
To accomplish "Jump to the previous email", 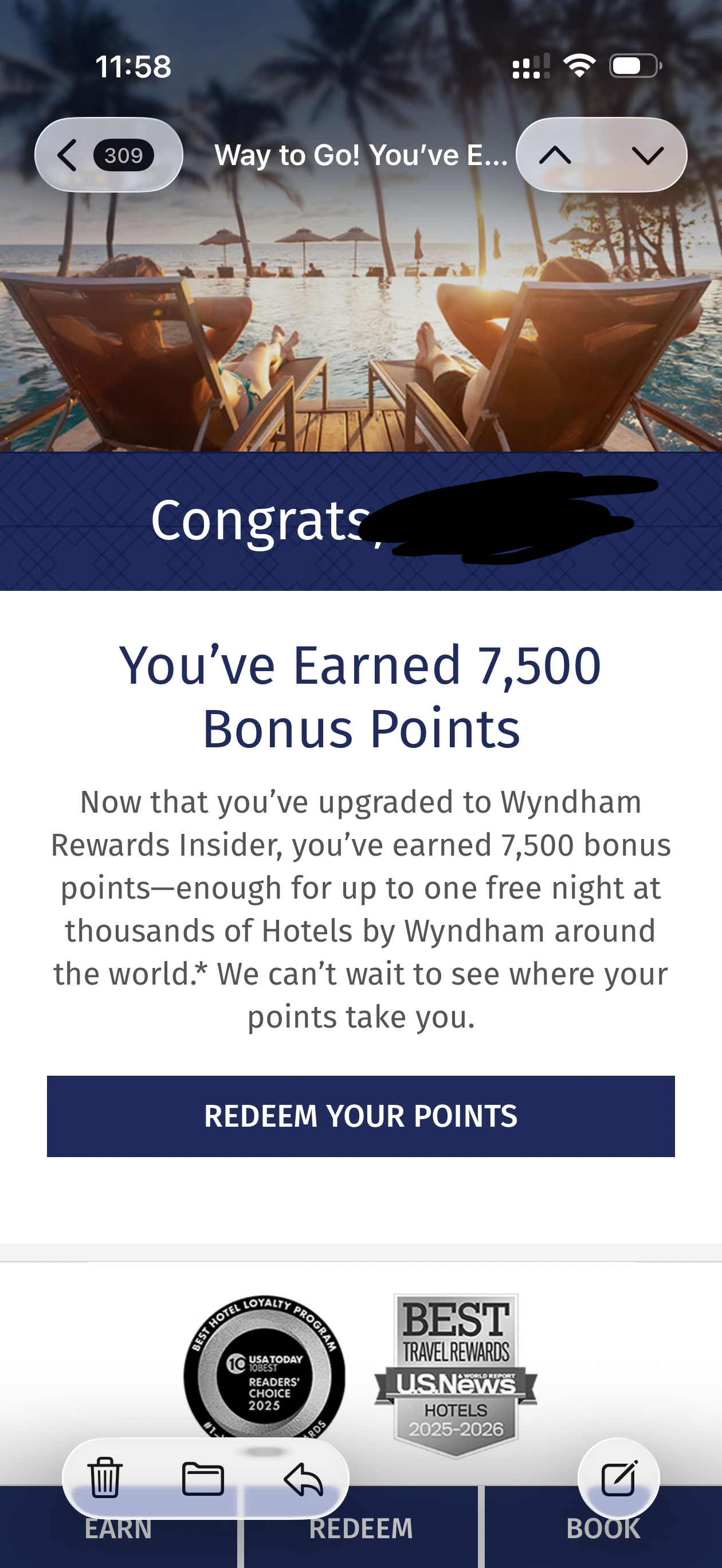I will click(555, 155).
